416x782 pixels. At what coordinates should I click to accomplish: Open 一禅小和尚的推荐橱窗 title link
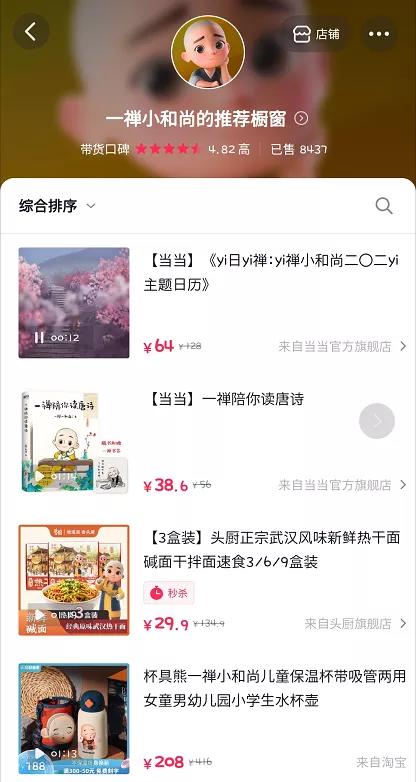(207, 119)
